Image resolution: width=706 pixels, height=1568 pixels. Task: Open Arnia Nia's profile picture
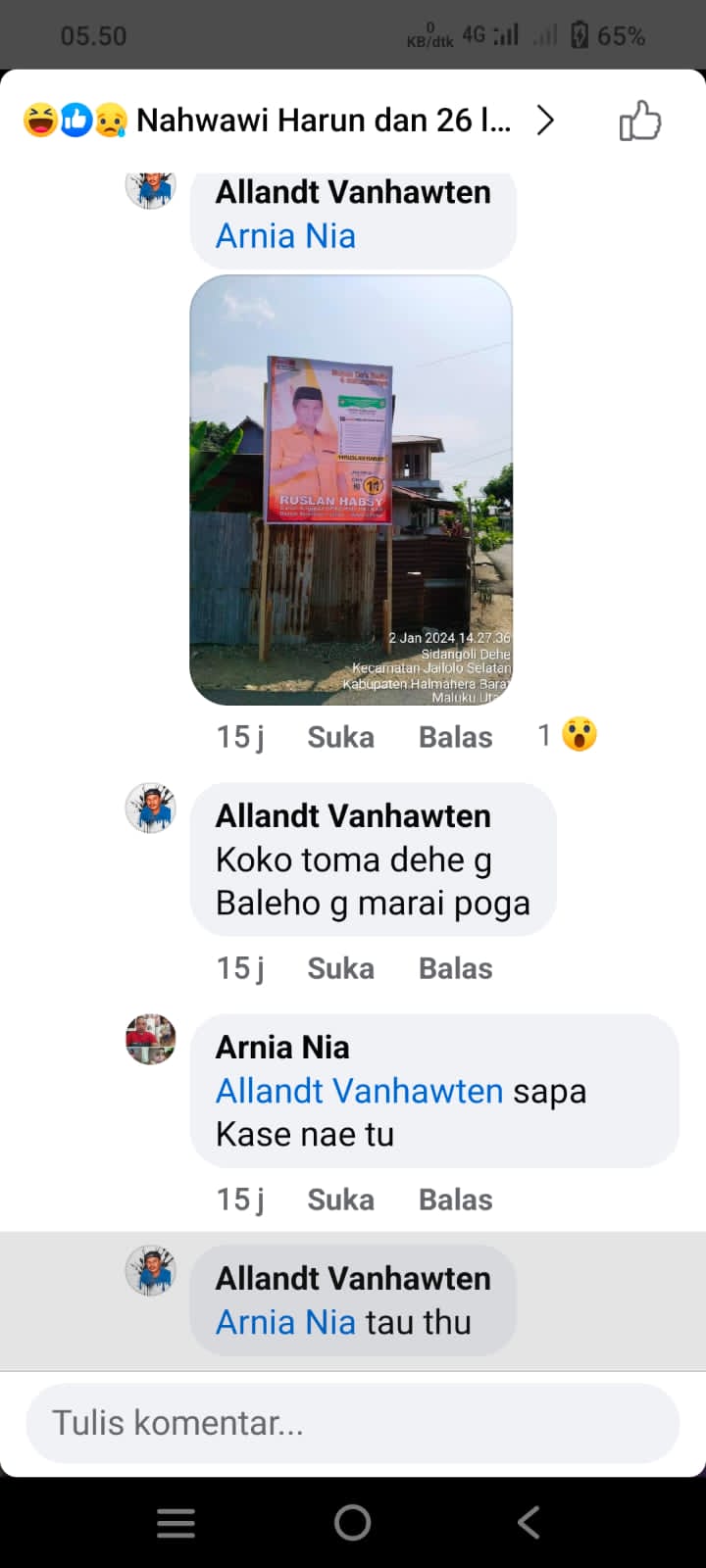[x=151, y=1040]
